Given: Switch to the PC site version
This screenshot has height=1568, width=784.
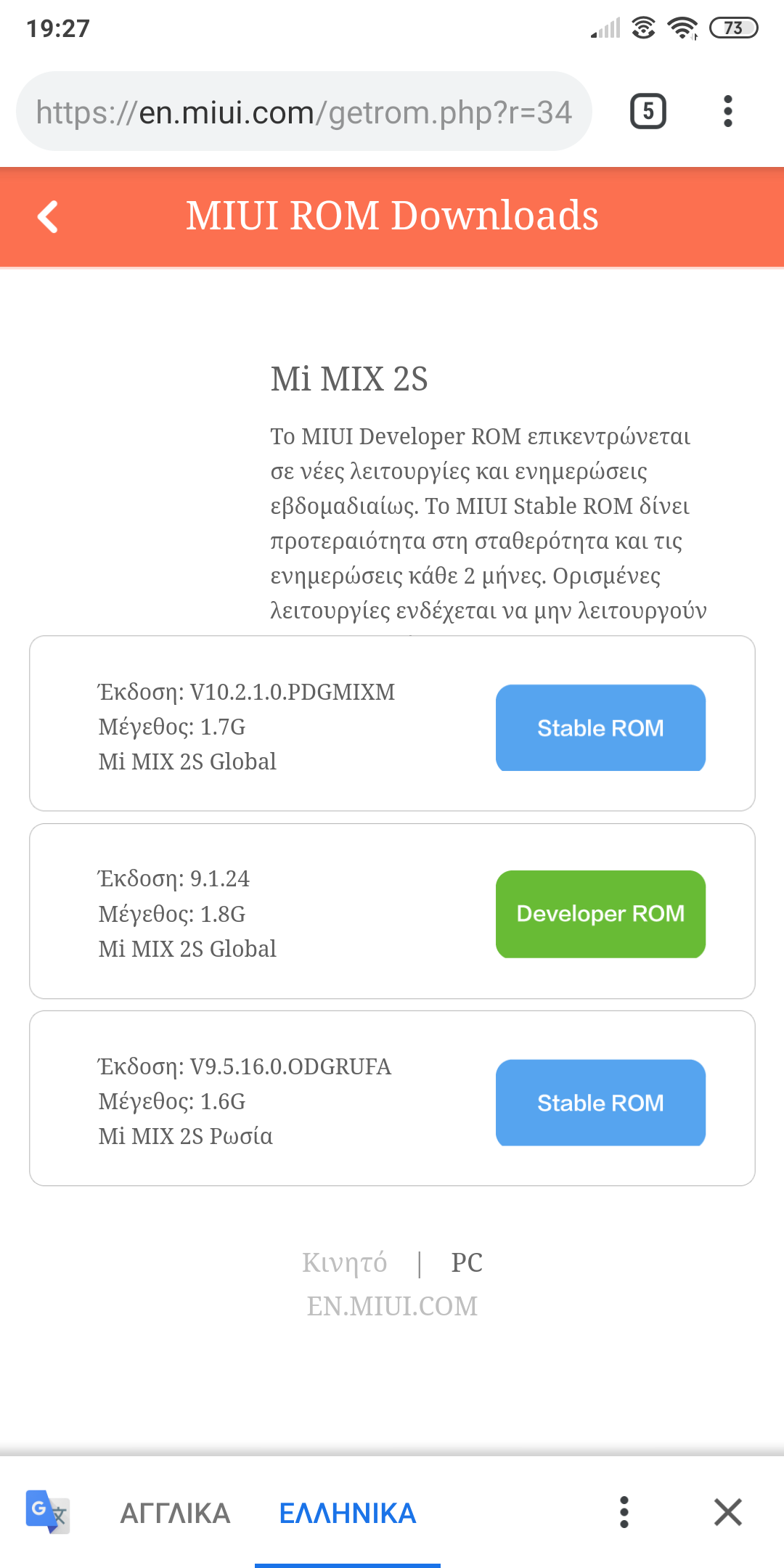Looking at the screenshot, I should pos(466,1263).
